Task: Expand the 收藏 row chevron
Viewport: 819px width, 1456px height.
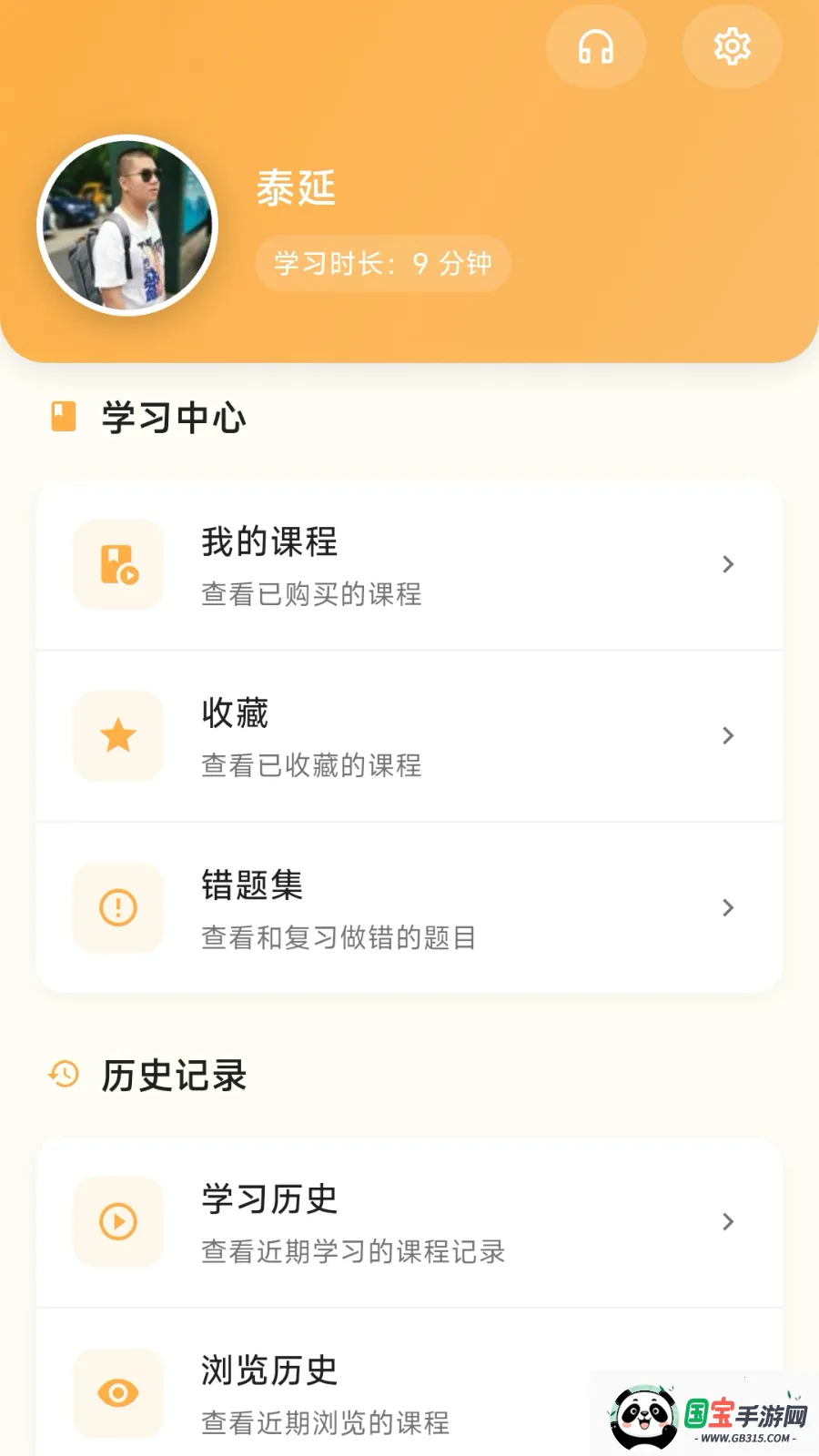Action: point(728,735)
